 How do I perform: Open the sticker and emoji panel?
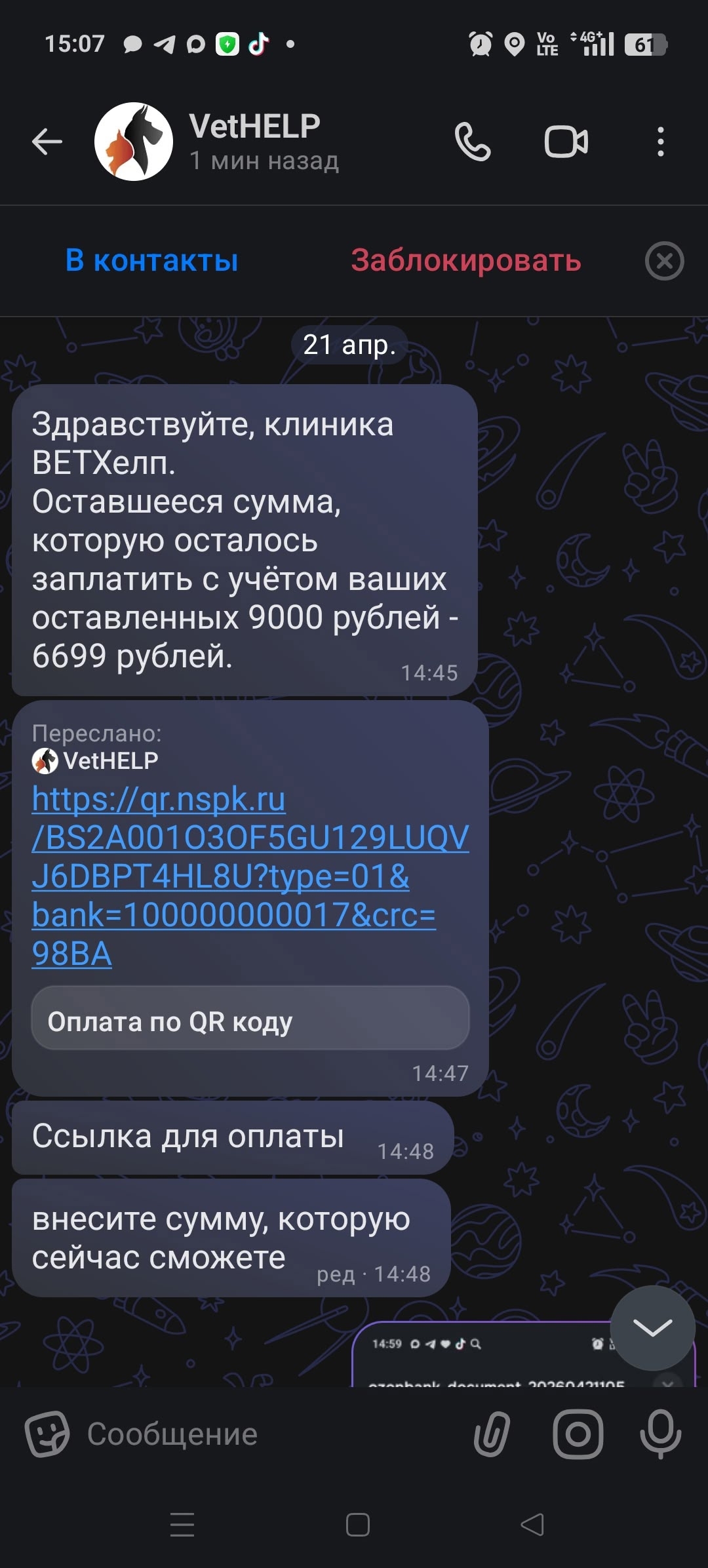click(x=47, y=1434)
